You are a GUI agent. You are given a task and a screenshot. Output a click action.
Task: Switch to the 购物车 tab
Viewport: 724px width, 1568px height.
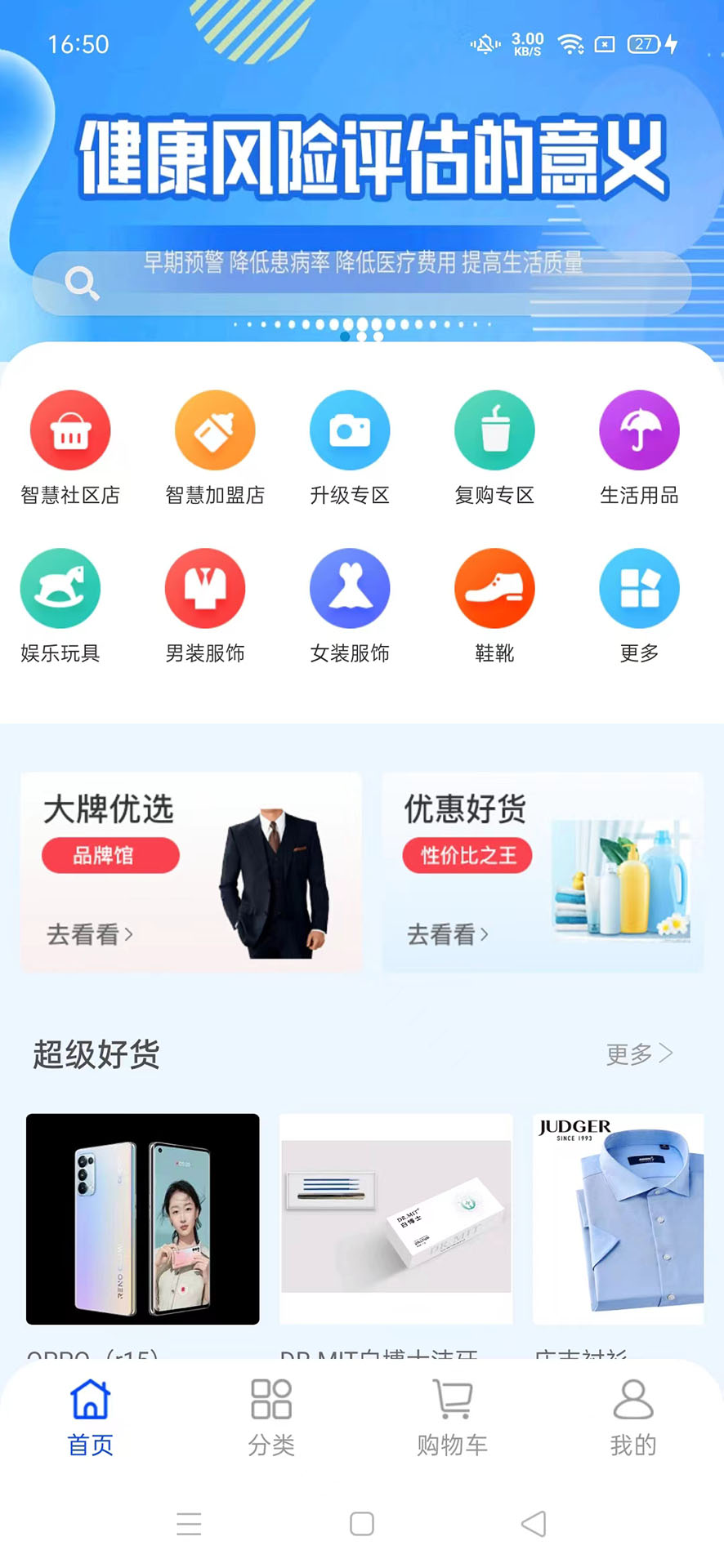[x=452, y=1418]
